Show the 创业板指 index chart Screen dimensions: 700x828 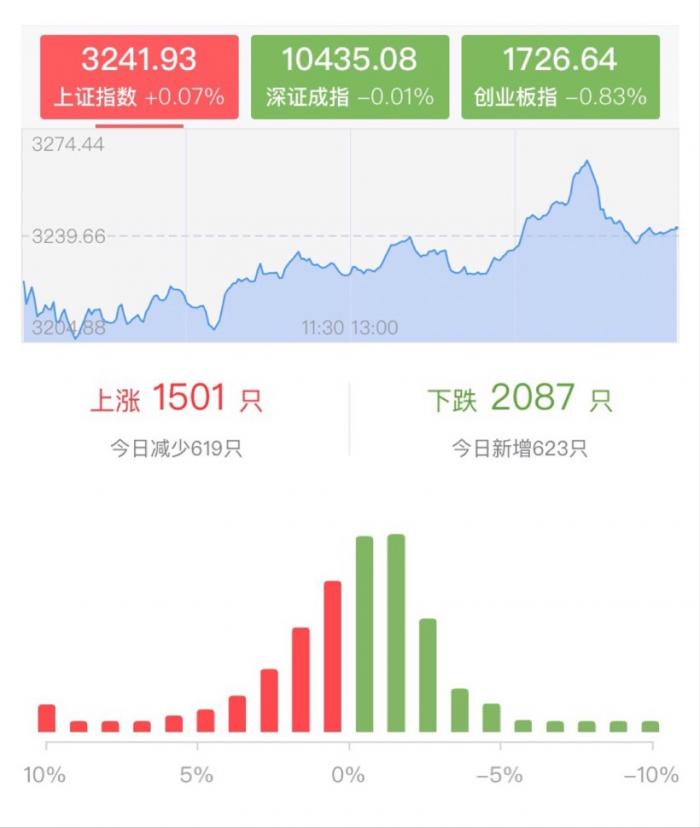[x=560, y=77]
